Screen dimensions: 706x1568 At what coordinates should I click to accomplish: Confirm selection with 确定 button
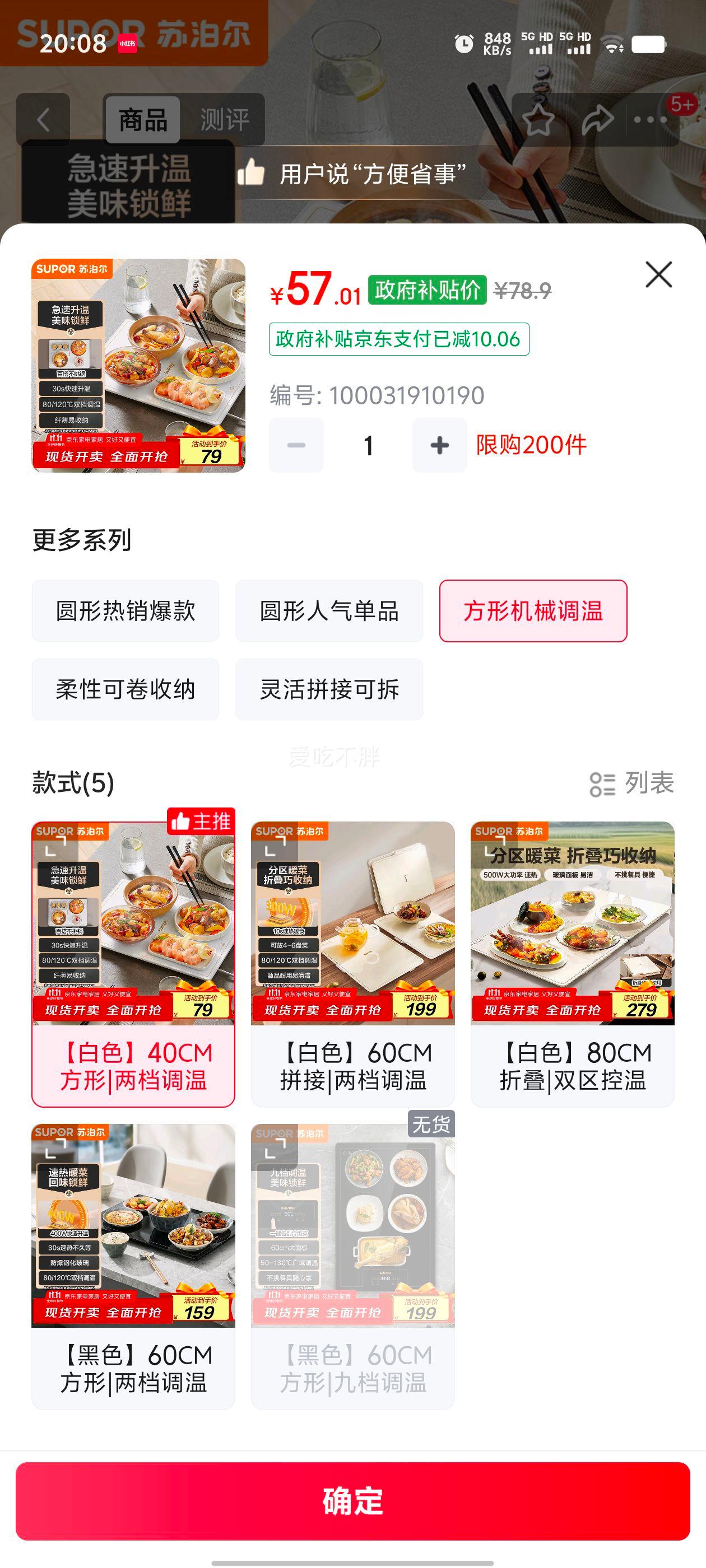tap(352, 1501)
